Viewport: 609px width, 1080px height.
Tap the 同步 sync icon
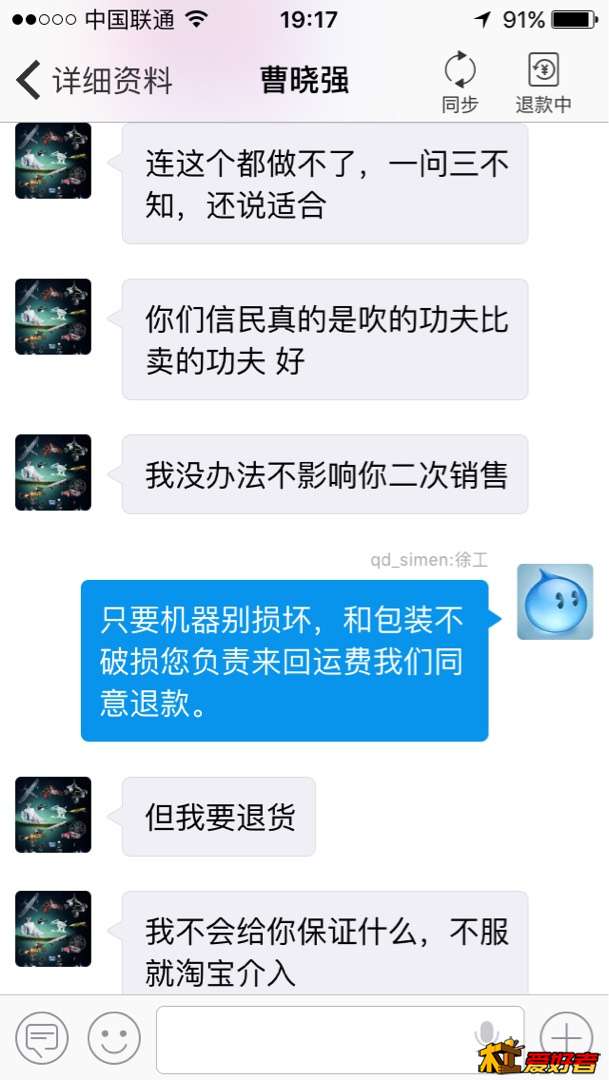tap(460, 80)
